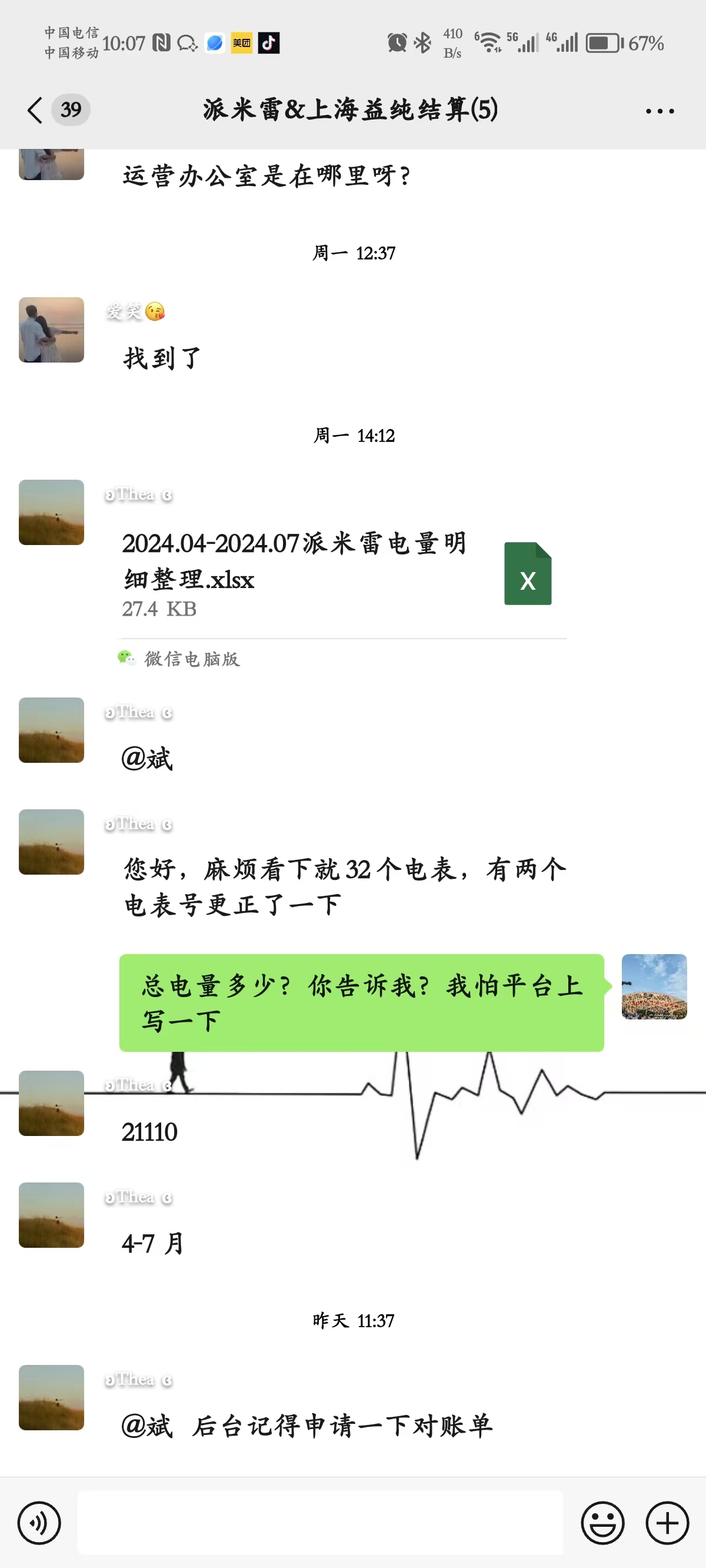Open the plus attachments menu
Image resolution: width=706 pixels, height=1568 pixels.
pos(667,1523)
